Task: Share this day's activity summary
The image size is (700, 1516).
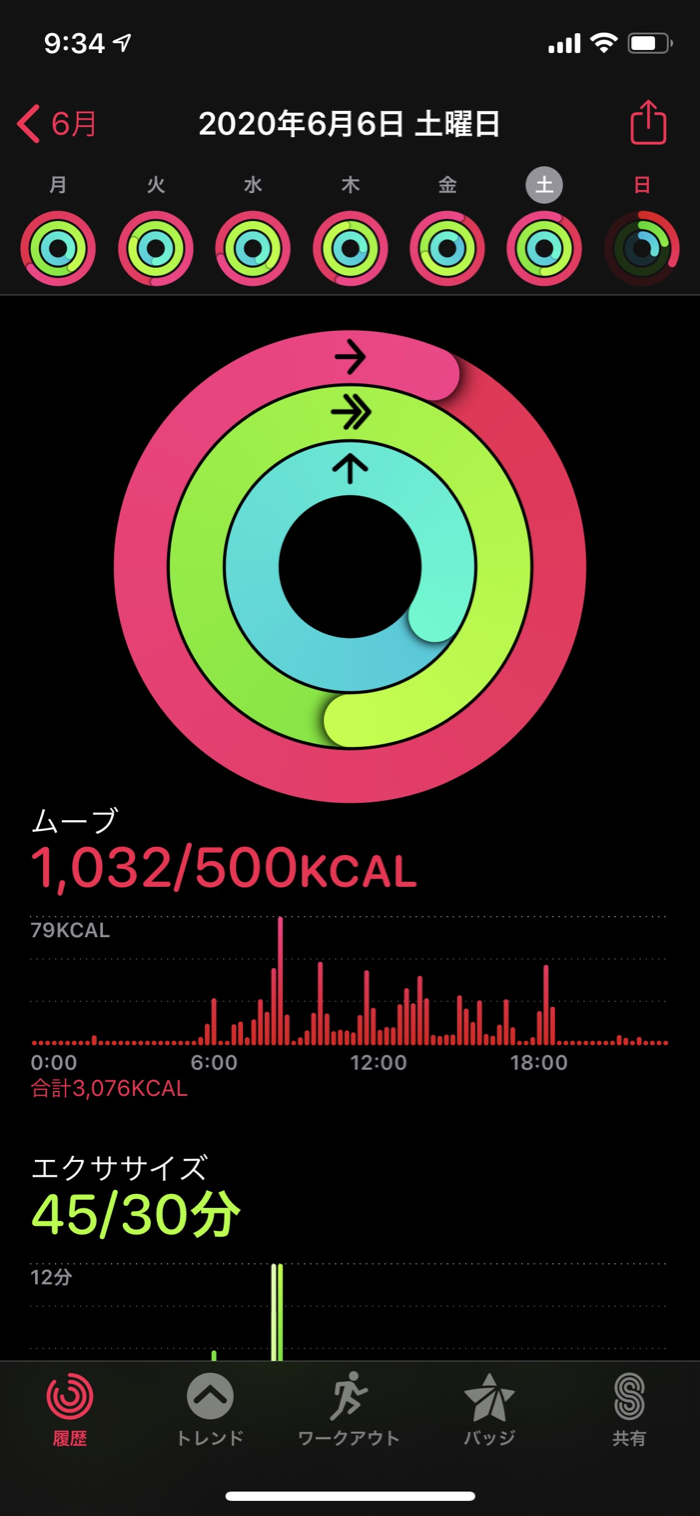Action: click(648, 124)
